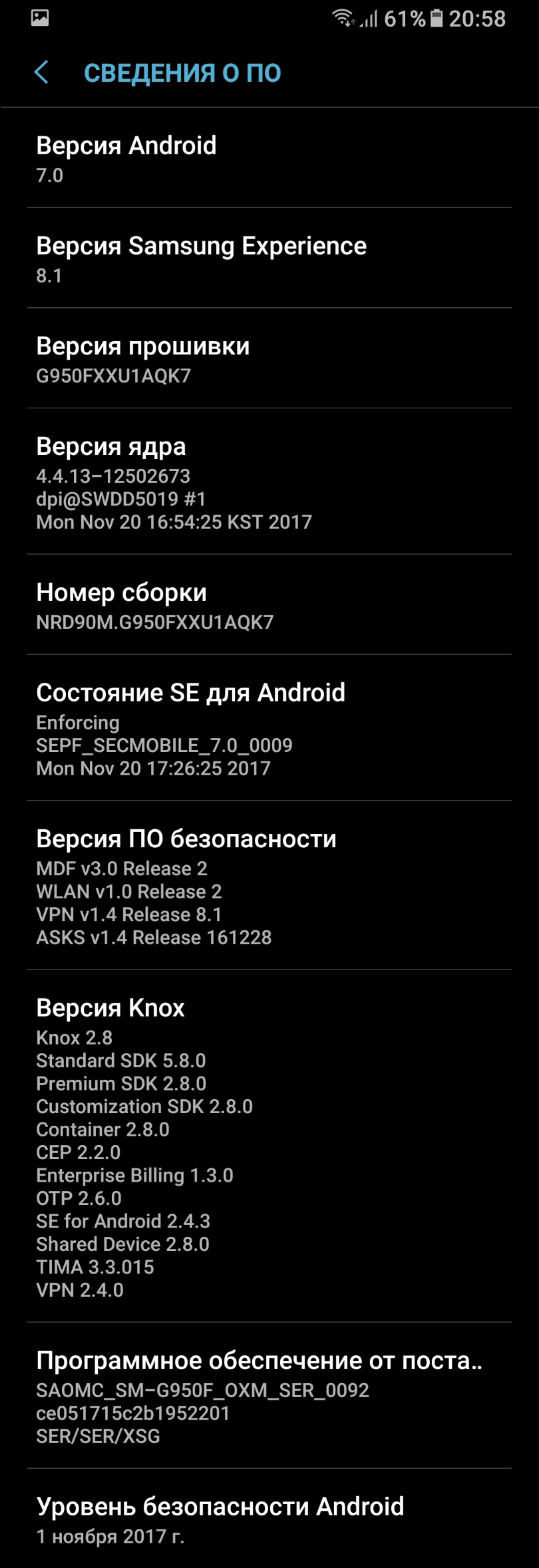Tap the Wi-Fi status icon

click(341, 17)
